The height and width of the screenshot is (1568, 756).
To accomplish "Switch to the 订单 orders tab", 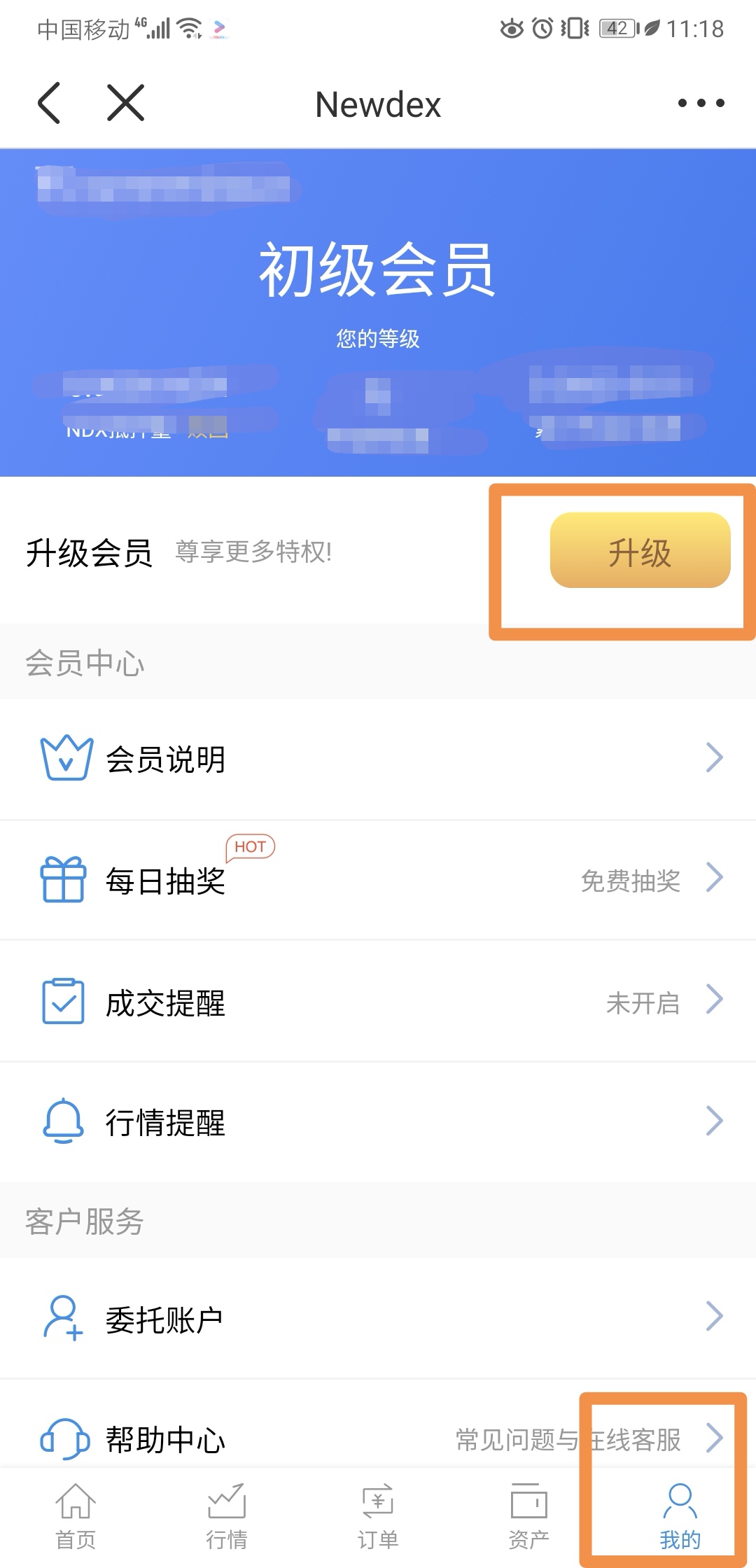I will tap(378, 1515).
